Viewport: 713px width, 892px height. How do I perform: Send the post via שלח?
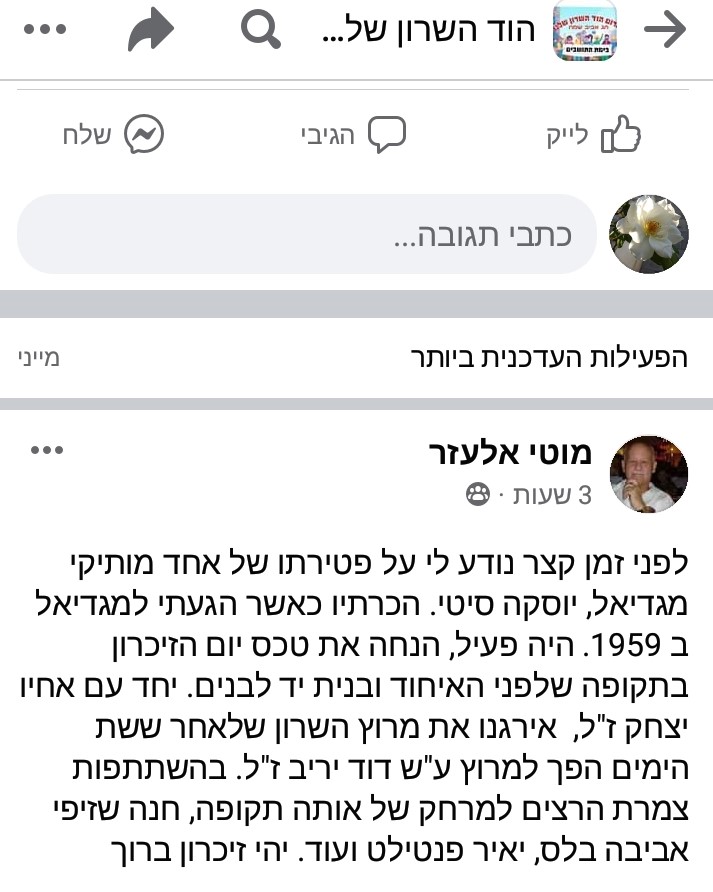pyautogui.click(x=112, y=135)
